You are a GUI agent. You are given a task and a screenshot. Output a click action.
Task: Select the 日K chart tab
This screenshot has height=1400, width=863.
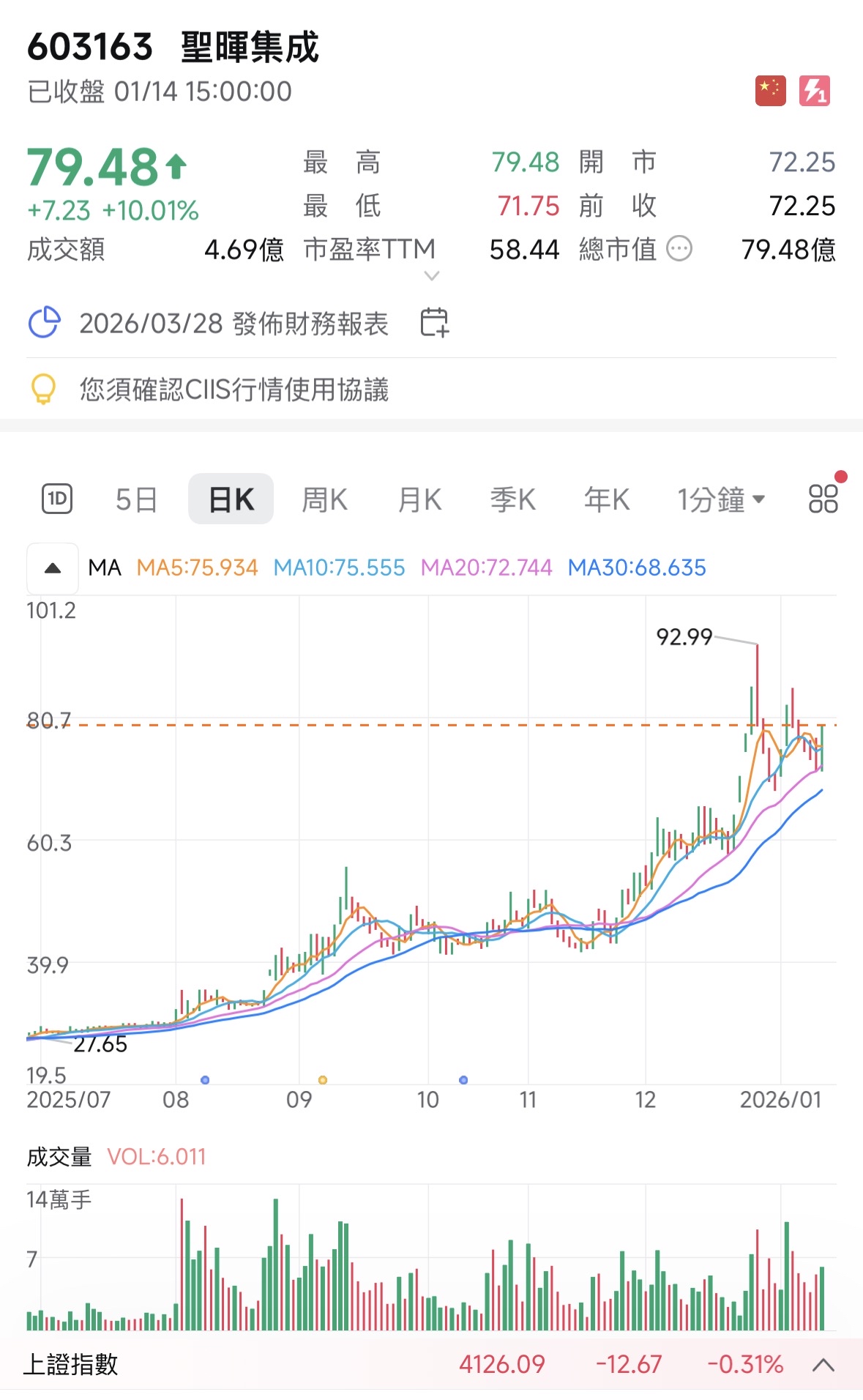click(231, 500)
